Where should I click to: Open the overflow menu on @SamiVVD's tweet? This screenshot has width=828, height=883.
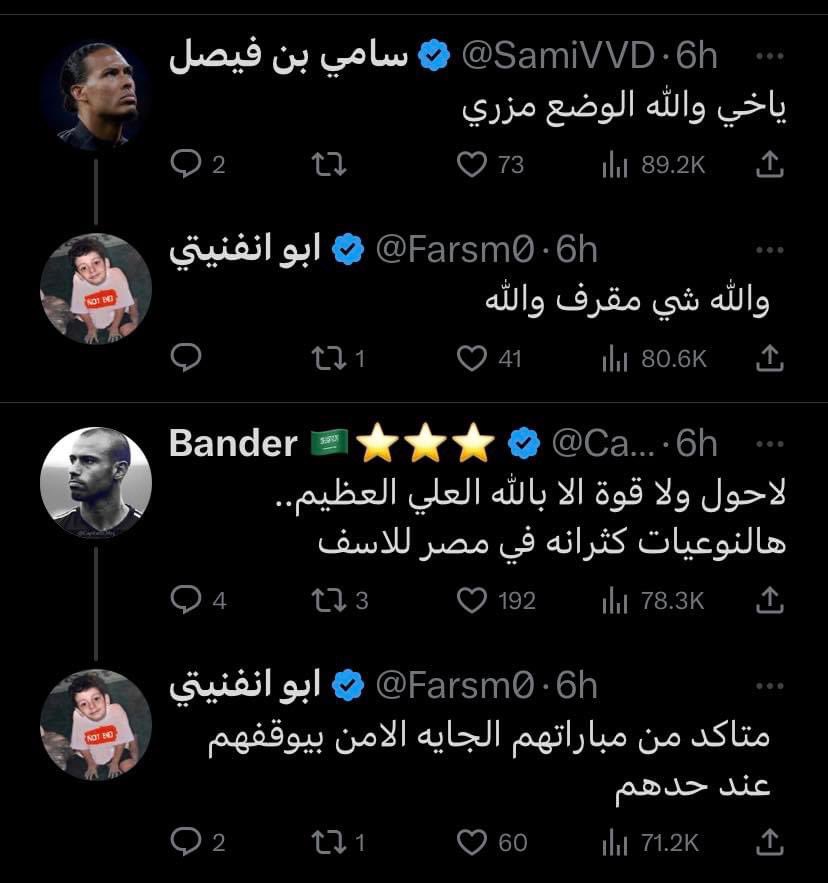pyautogui.click(x=768, y=56)
